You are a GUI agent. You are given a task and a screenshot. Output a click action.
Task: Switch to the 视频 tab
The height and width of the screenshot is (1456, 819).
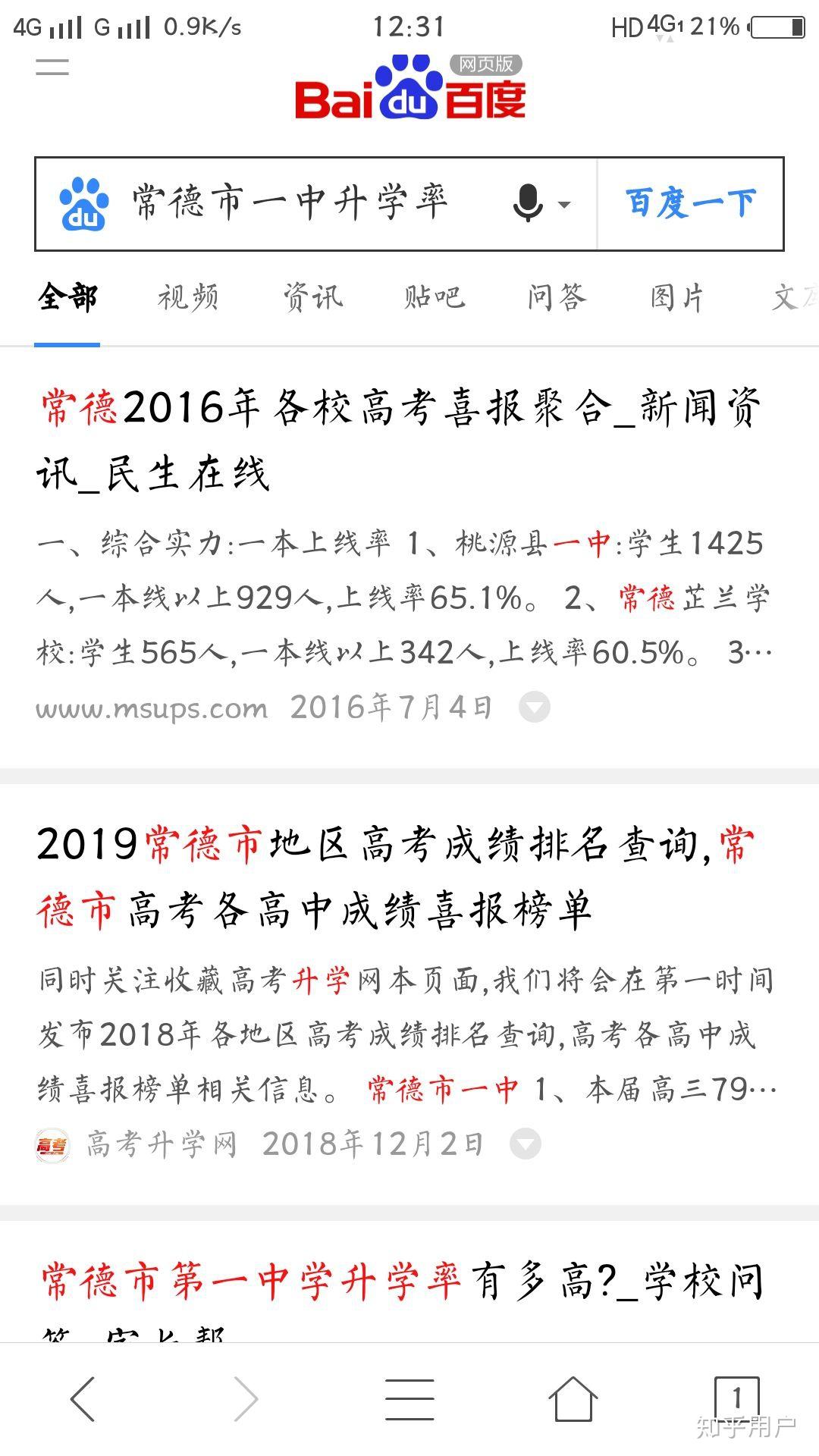(188, 297)
